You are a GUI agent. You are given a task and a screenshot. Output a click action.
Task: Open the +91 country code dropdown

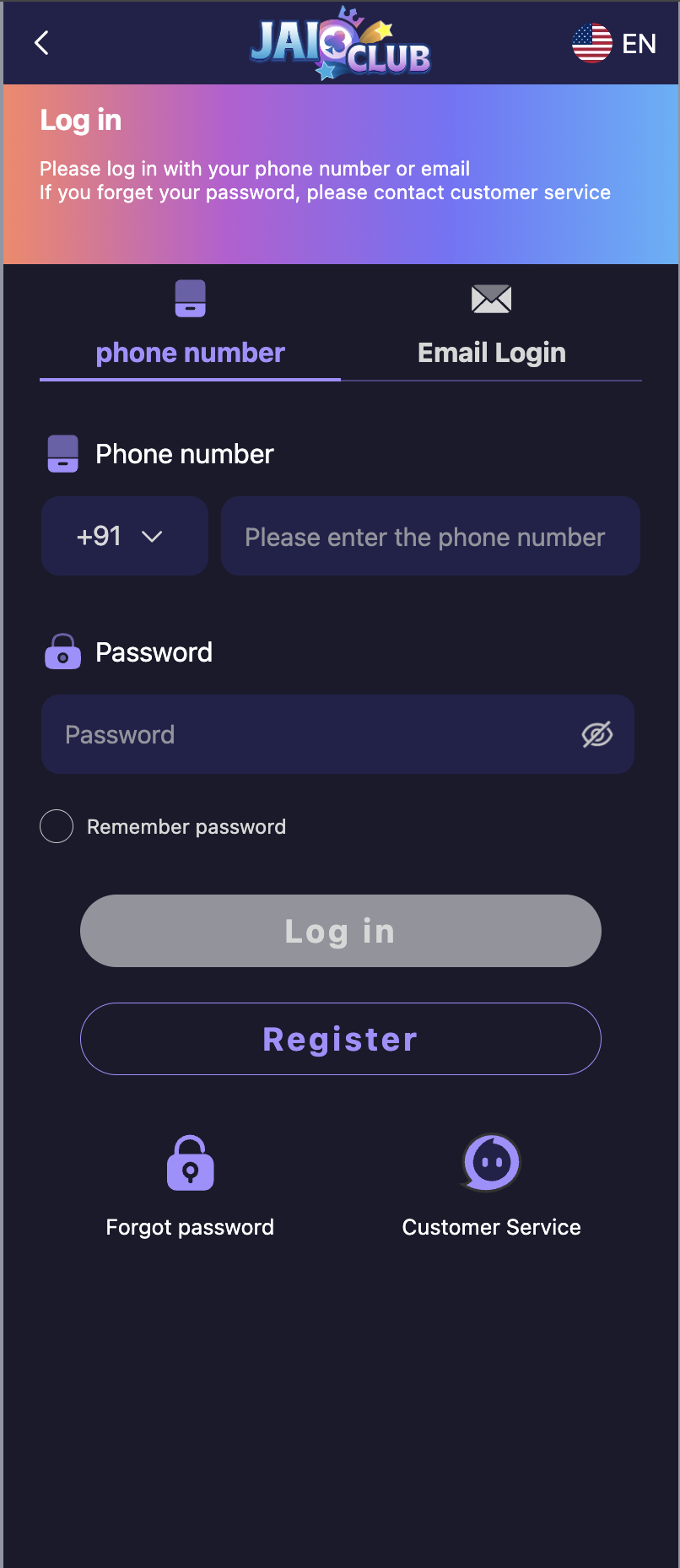[124, 536]
